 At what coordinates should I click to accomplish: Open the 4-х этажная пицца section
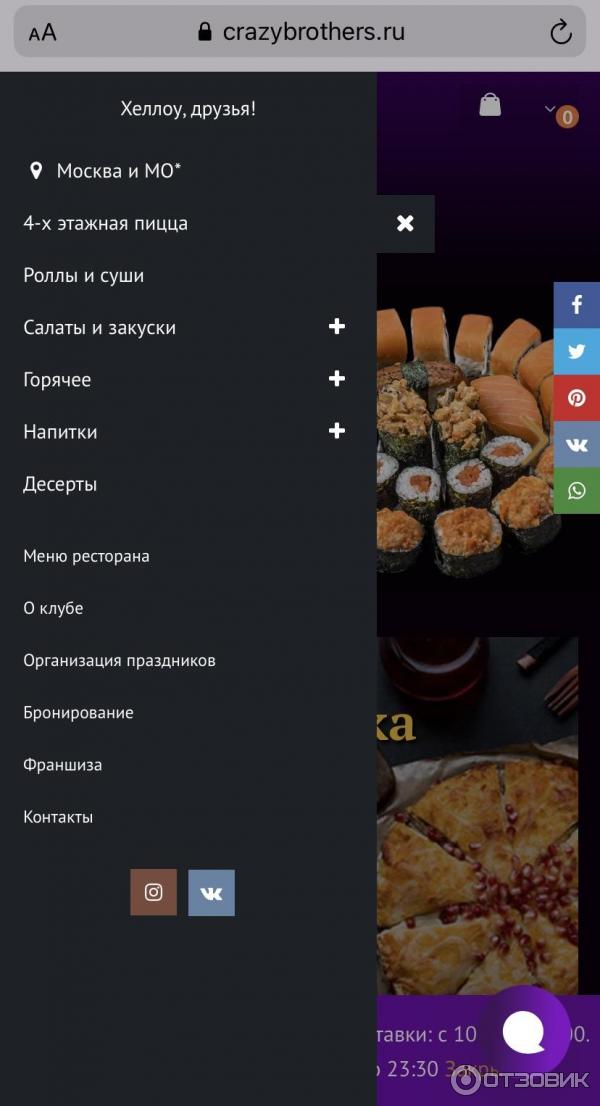point(105,223)
